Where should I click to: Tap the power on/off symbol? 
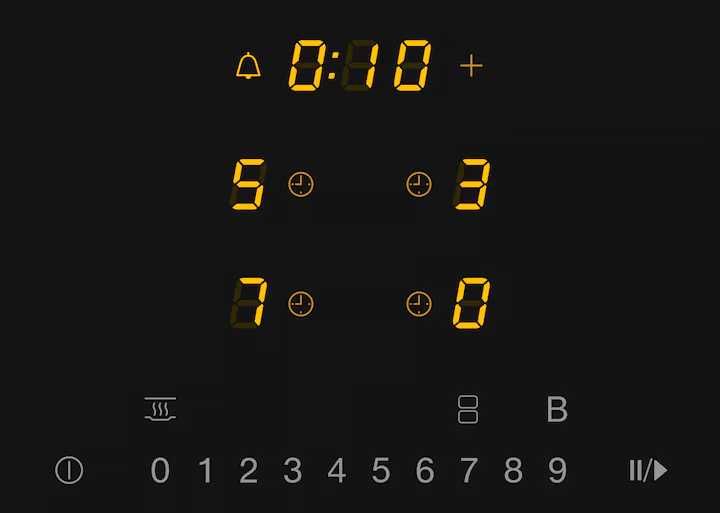(69, 470)
